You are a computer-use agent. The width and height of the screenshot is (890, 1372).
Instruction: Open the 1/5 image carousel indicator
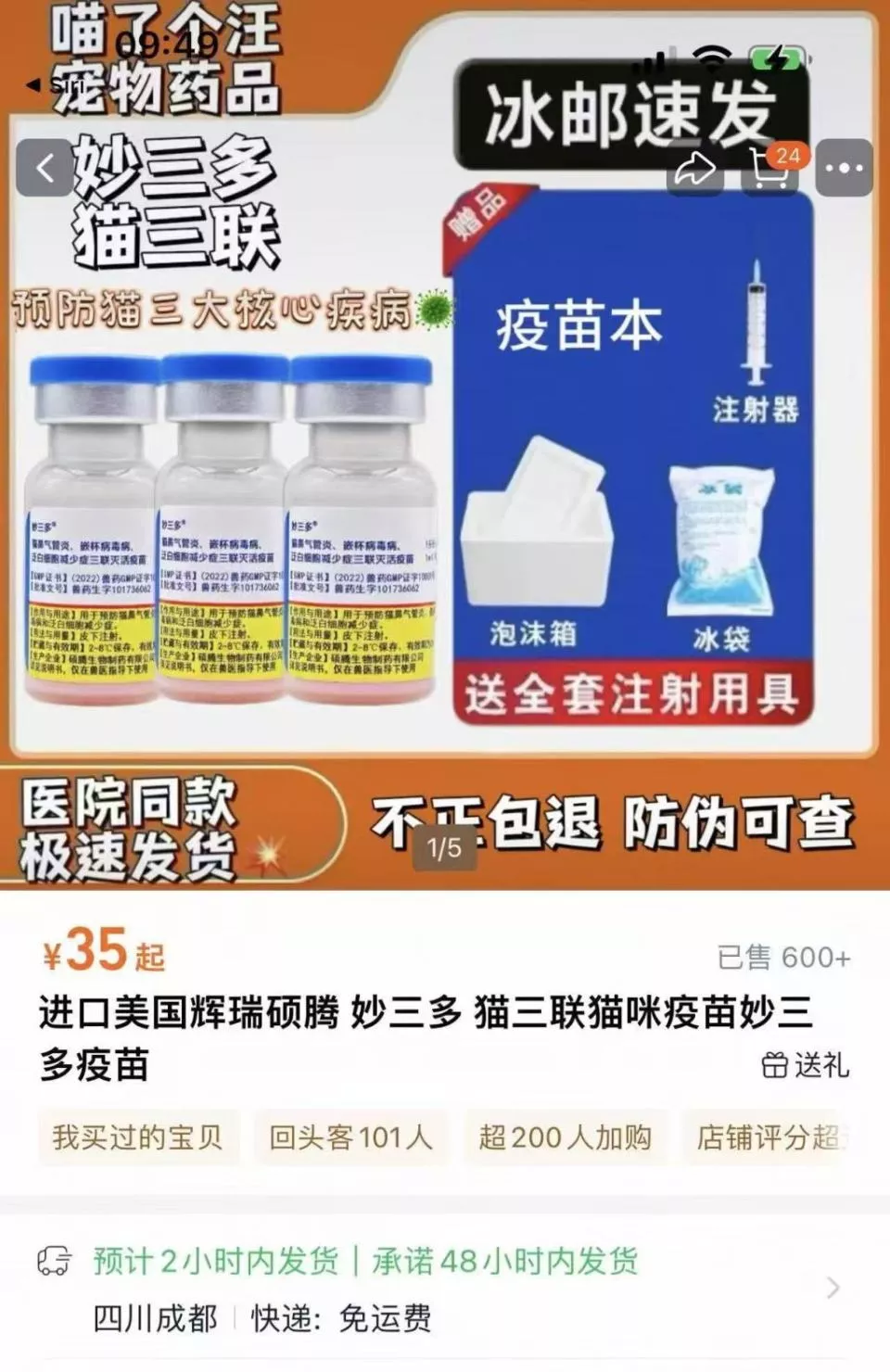tap(445, 845)
